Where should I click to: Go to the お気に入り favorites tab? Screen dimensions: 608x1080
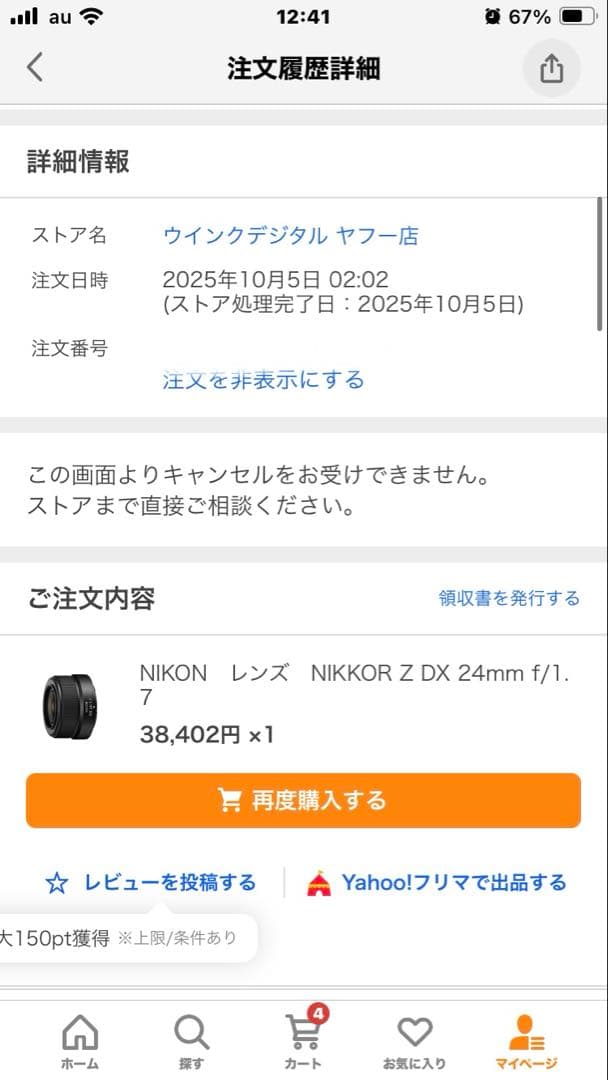pyautogui.click(x=414, y=1040)
